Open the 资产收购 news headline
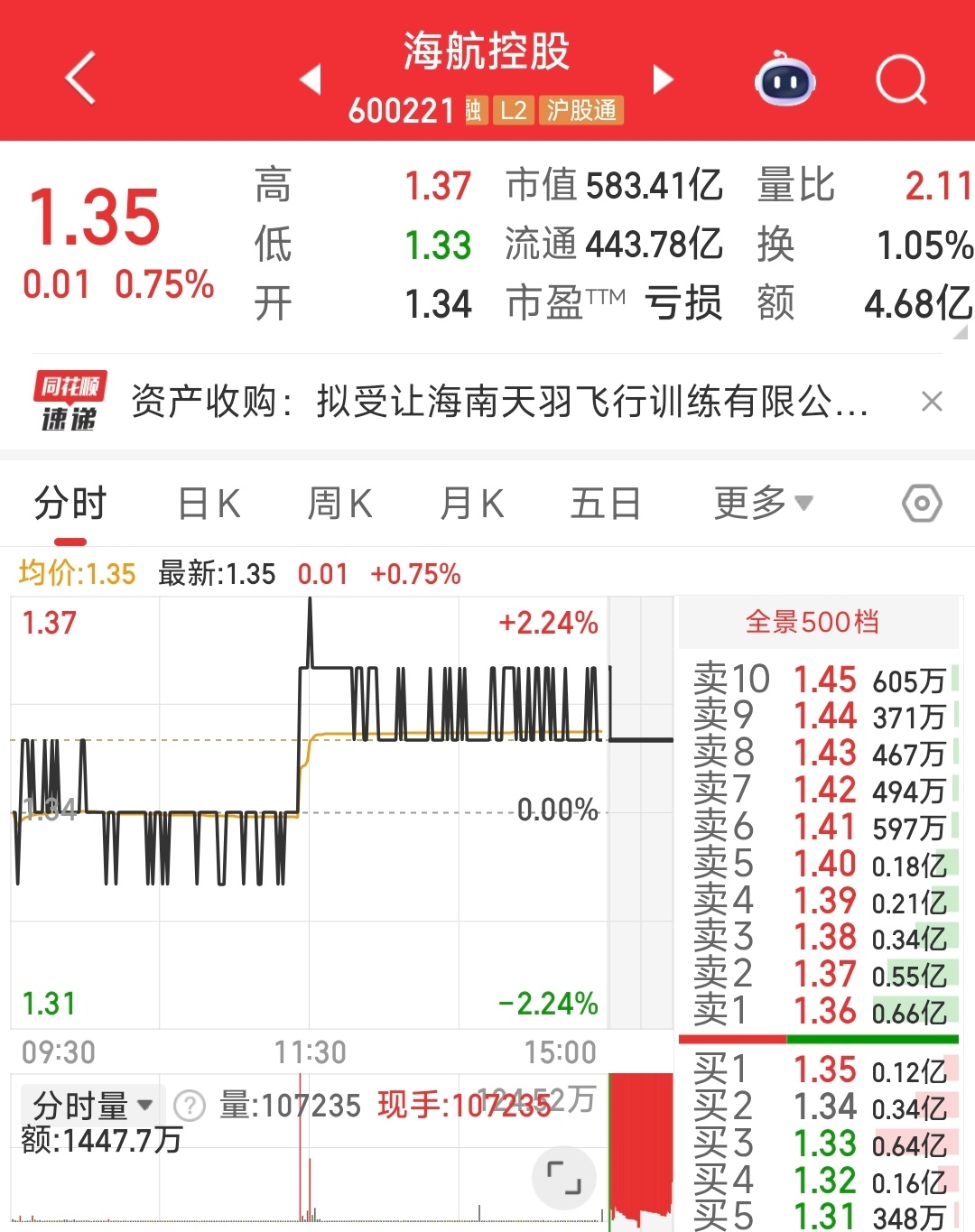 pos(501,402)
